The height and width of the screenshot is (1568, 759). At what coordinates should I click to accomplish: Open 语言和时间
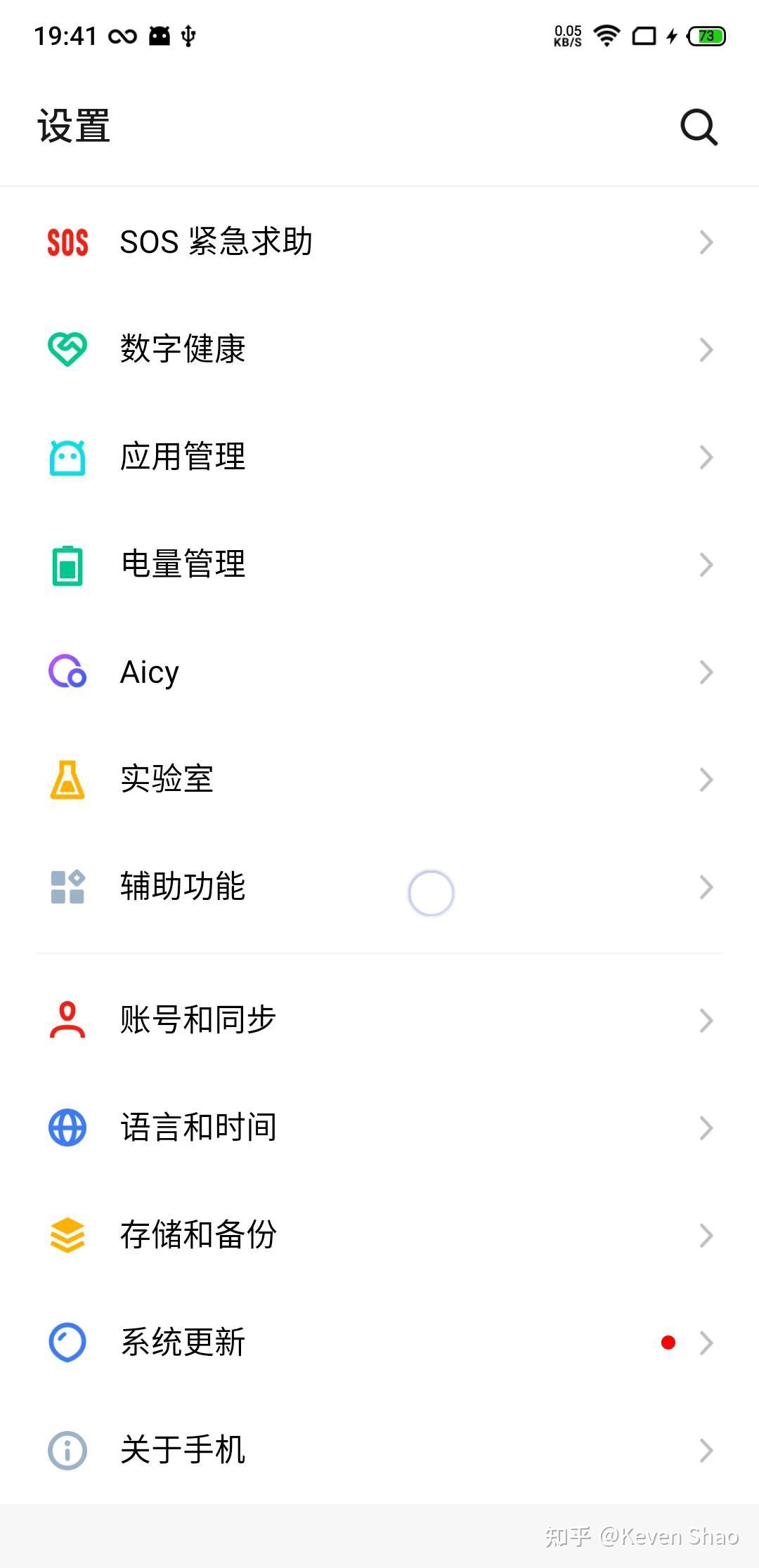(198, 1128)
